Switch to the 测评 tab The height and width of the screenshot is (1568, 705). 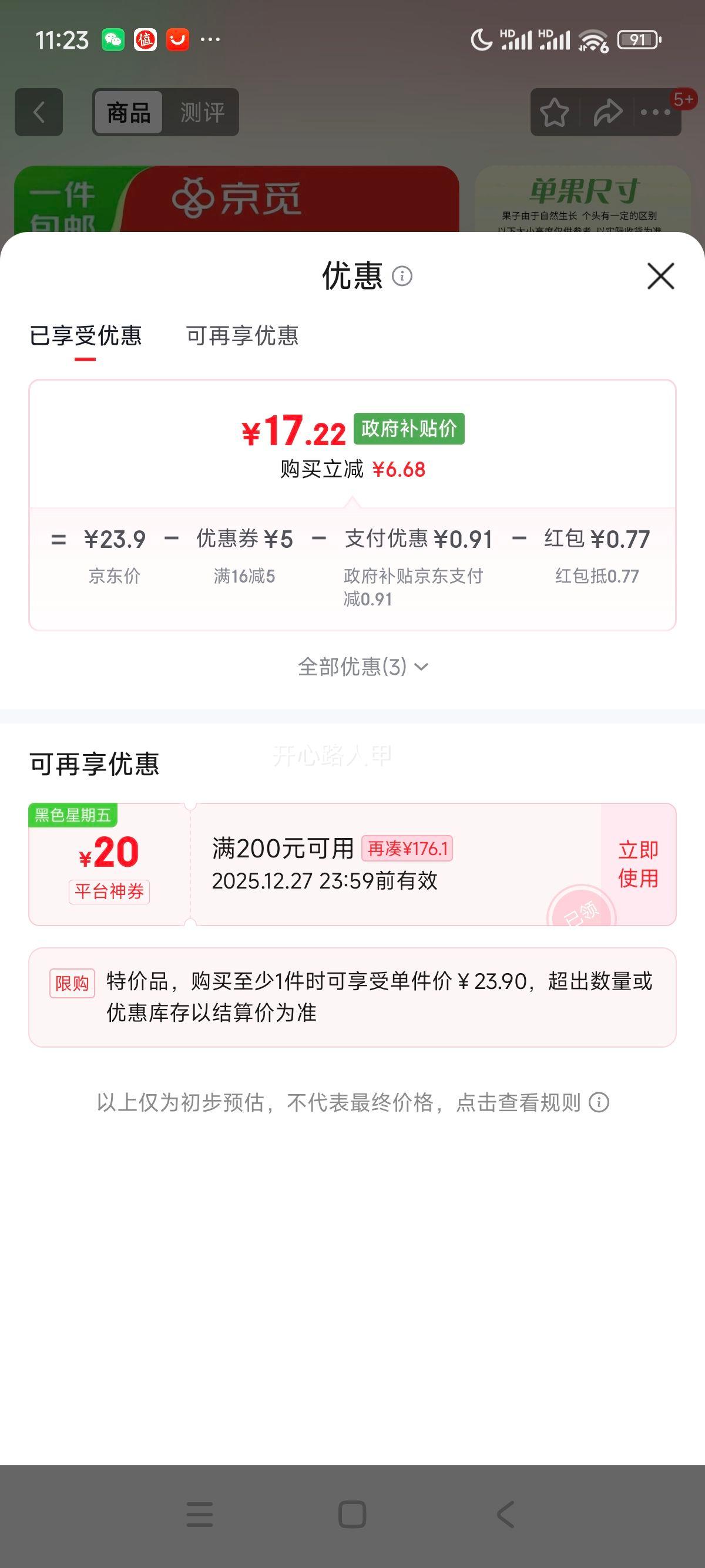coord(203,112)
